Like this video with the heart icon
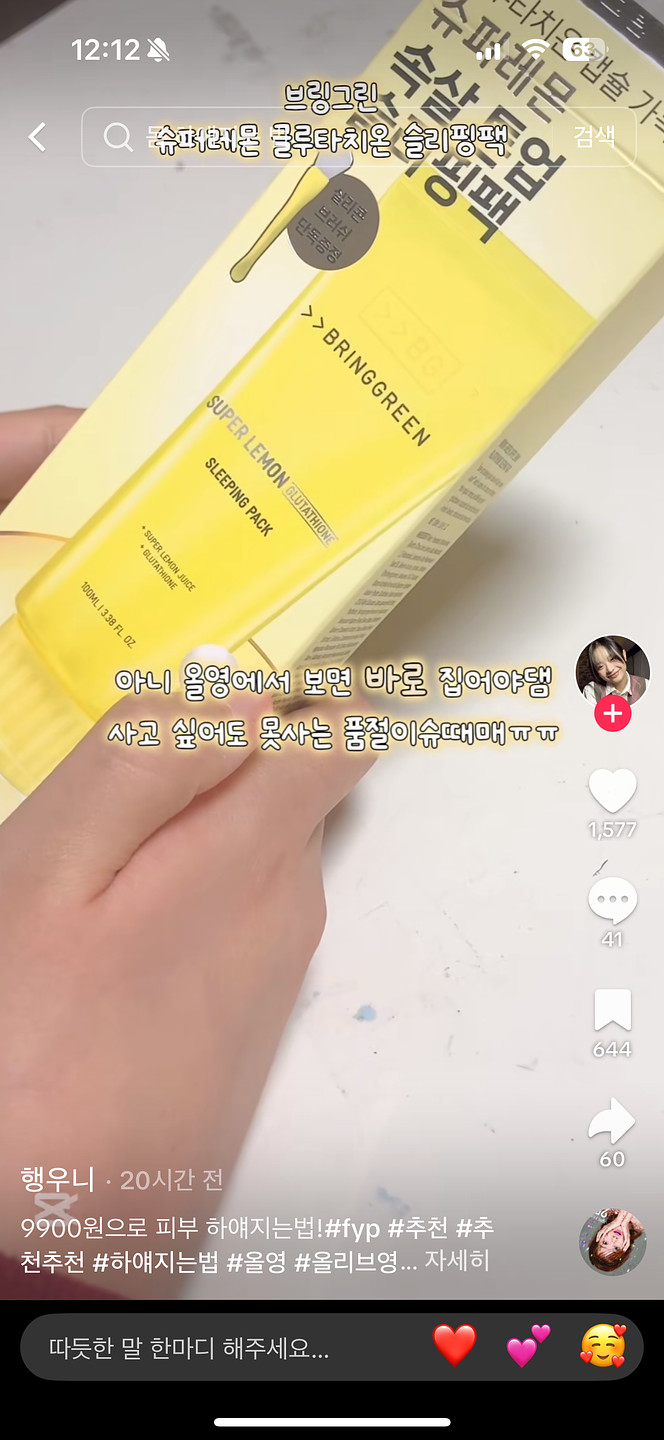This screenshot has height=1440, width=664. click(612, 791)
